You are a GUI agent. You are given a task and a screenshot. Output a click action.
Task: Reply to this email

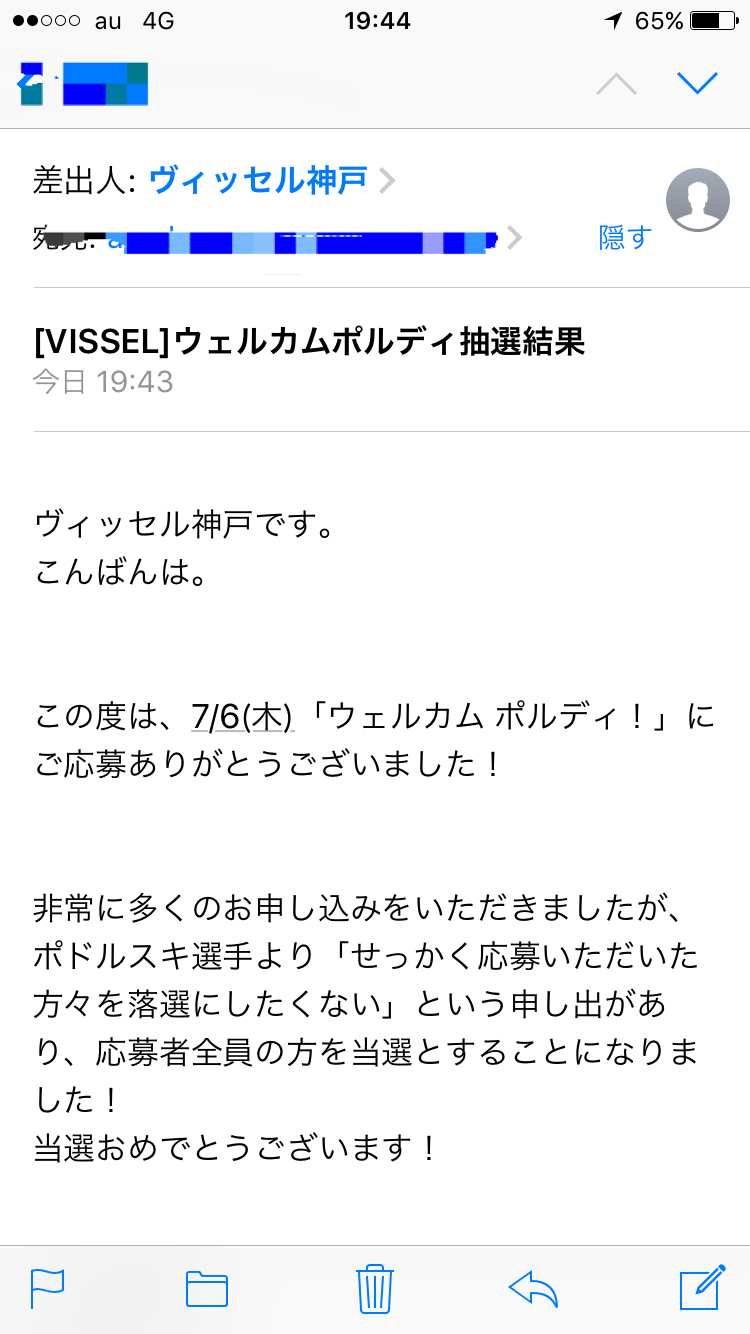coord(533,1288)
